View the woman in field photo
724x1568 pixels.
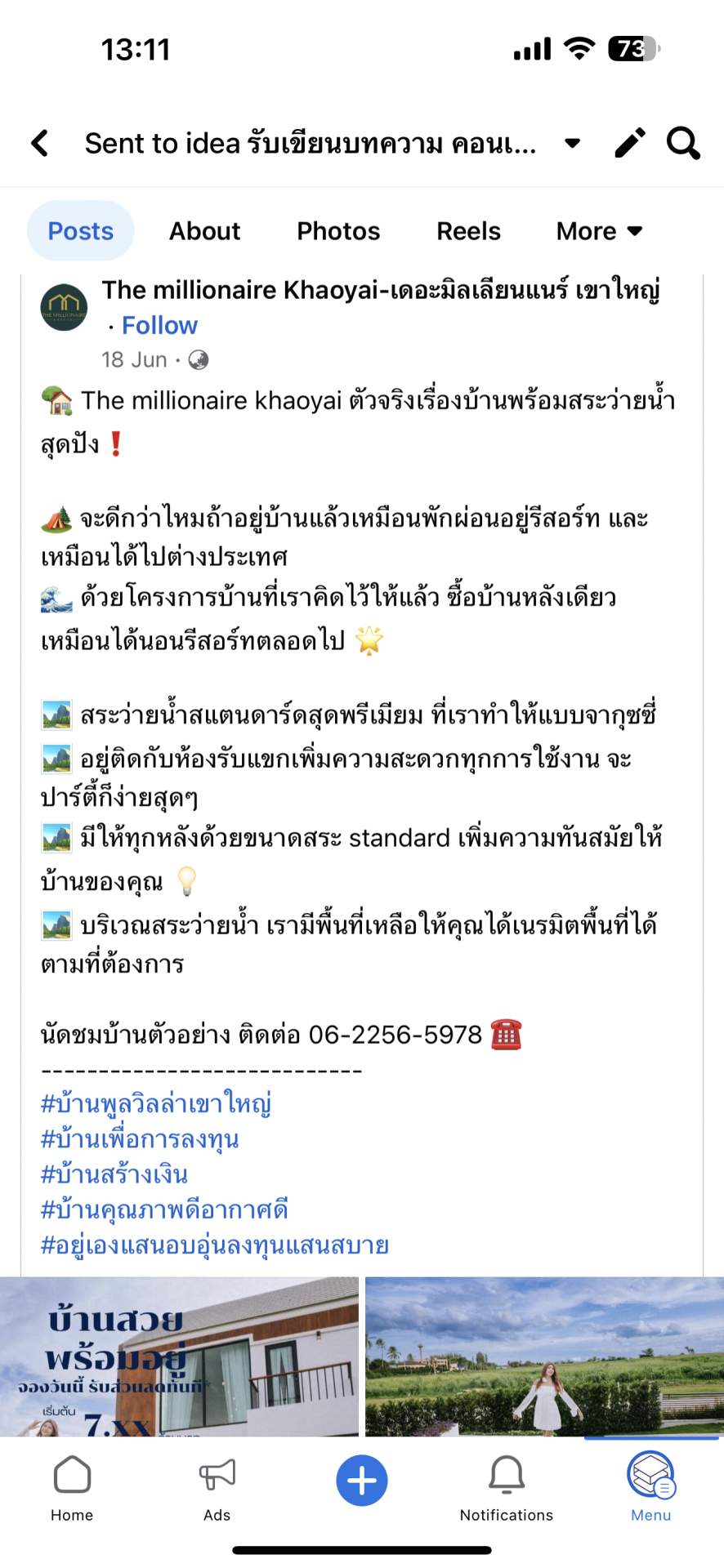tap(543, 1356)
